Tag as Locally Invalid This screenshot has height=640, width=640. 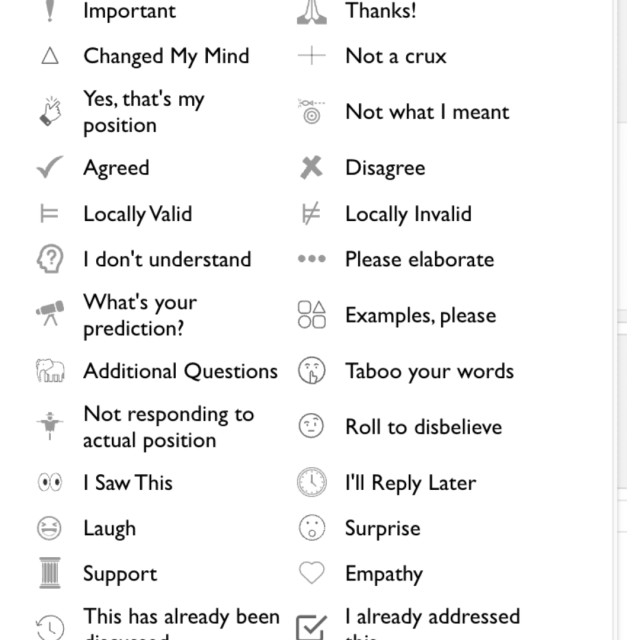coord(407,214)
